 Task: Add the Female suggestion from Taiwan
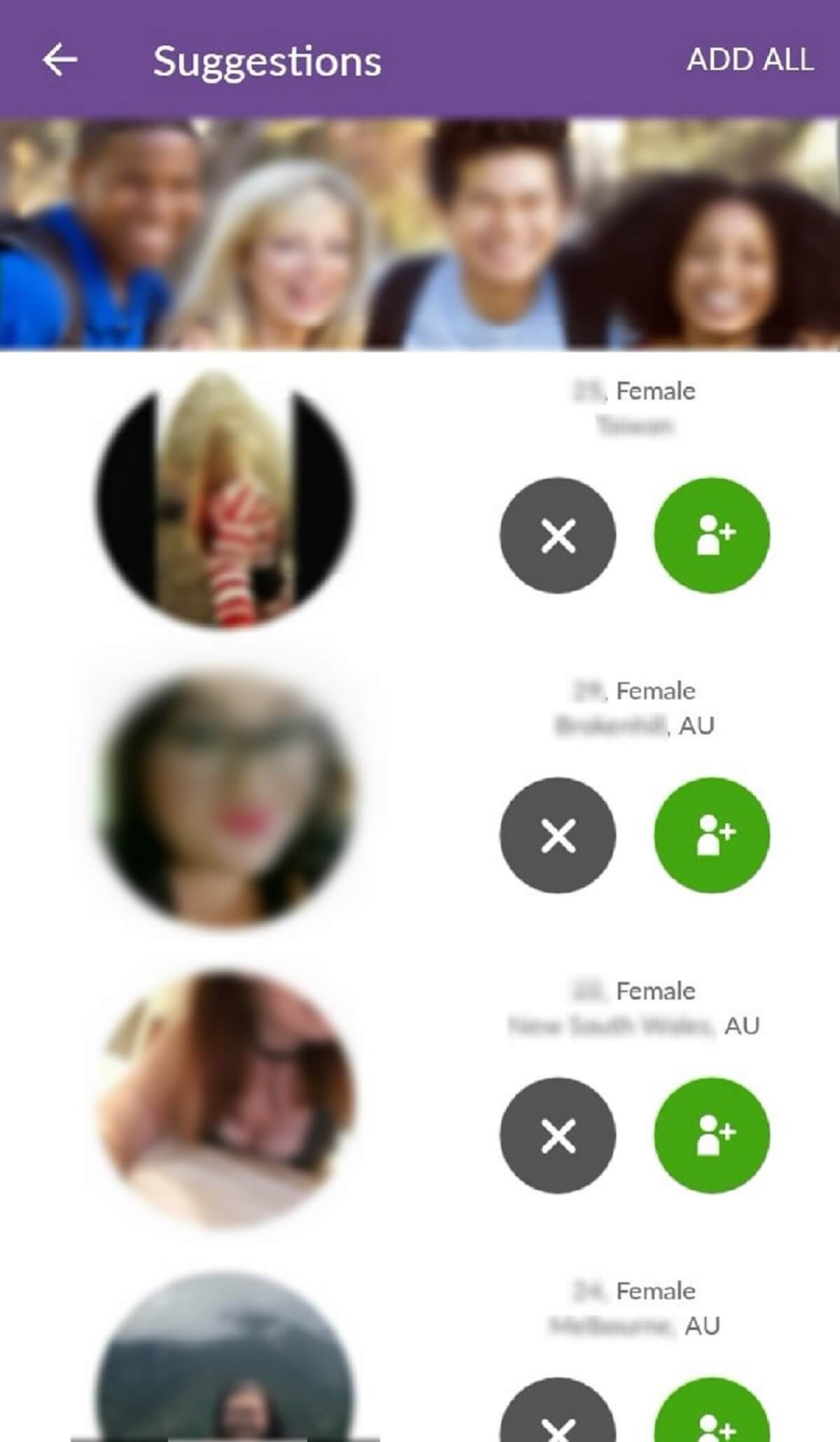pos(712,535)
